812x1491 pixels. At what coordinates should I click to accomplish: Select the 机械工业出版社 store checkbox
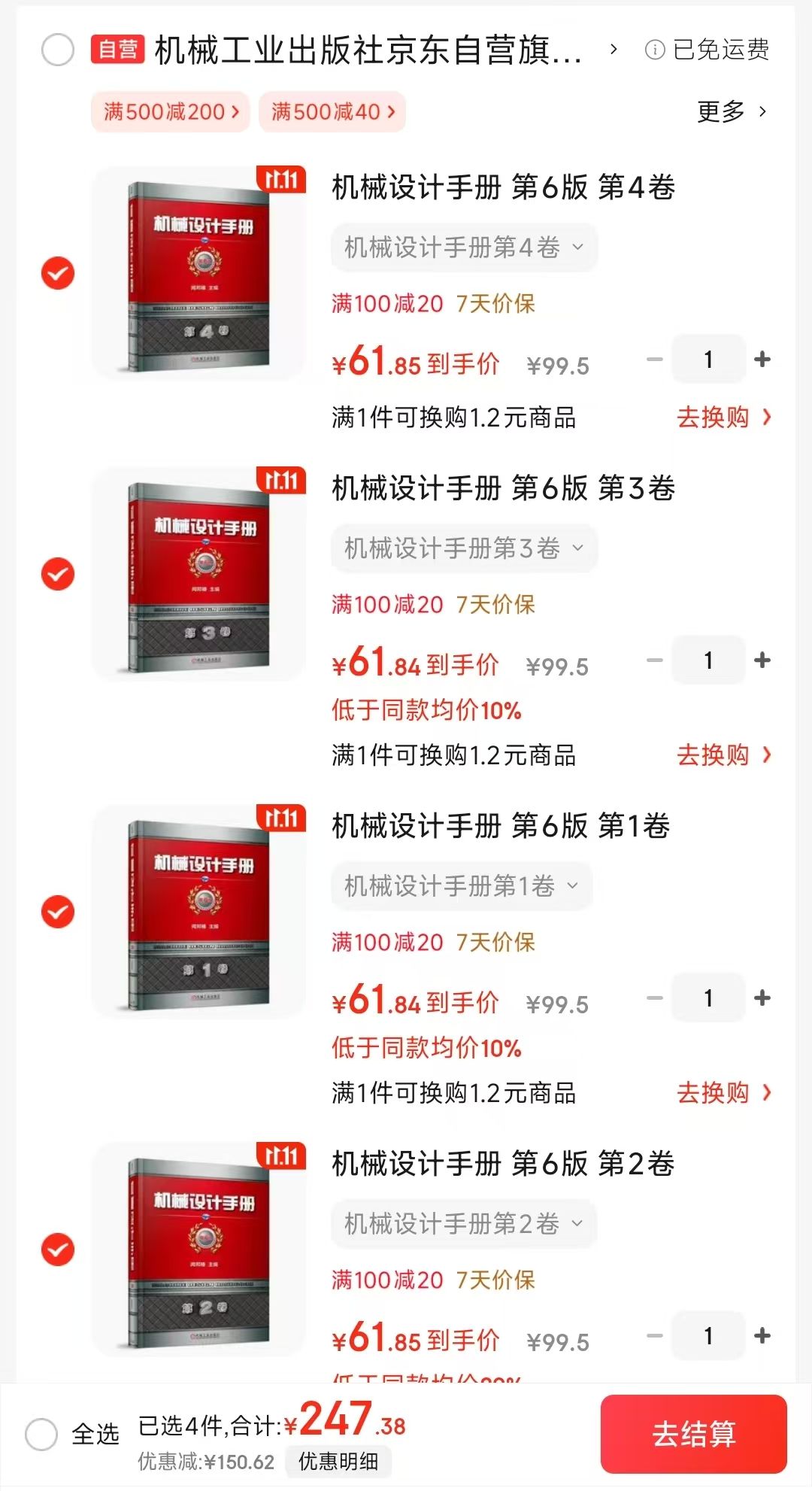58,50
